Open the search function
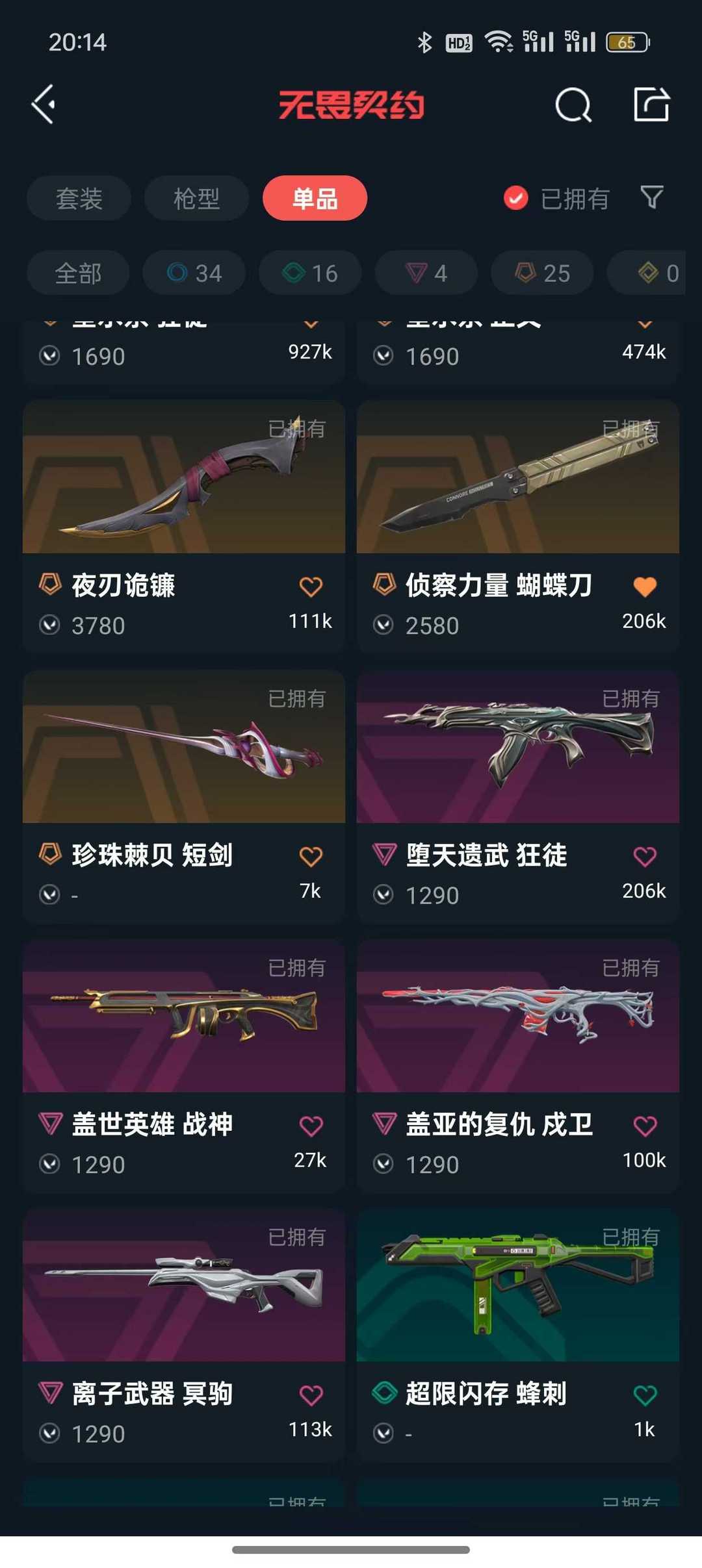This screenshot has height=1568, width=702. click(571, 105)
